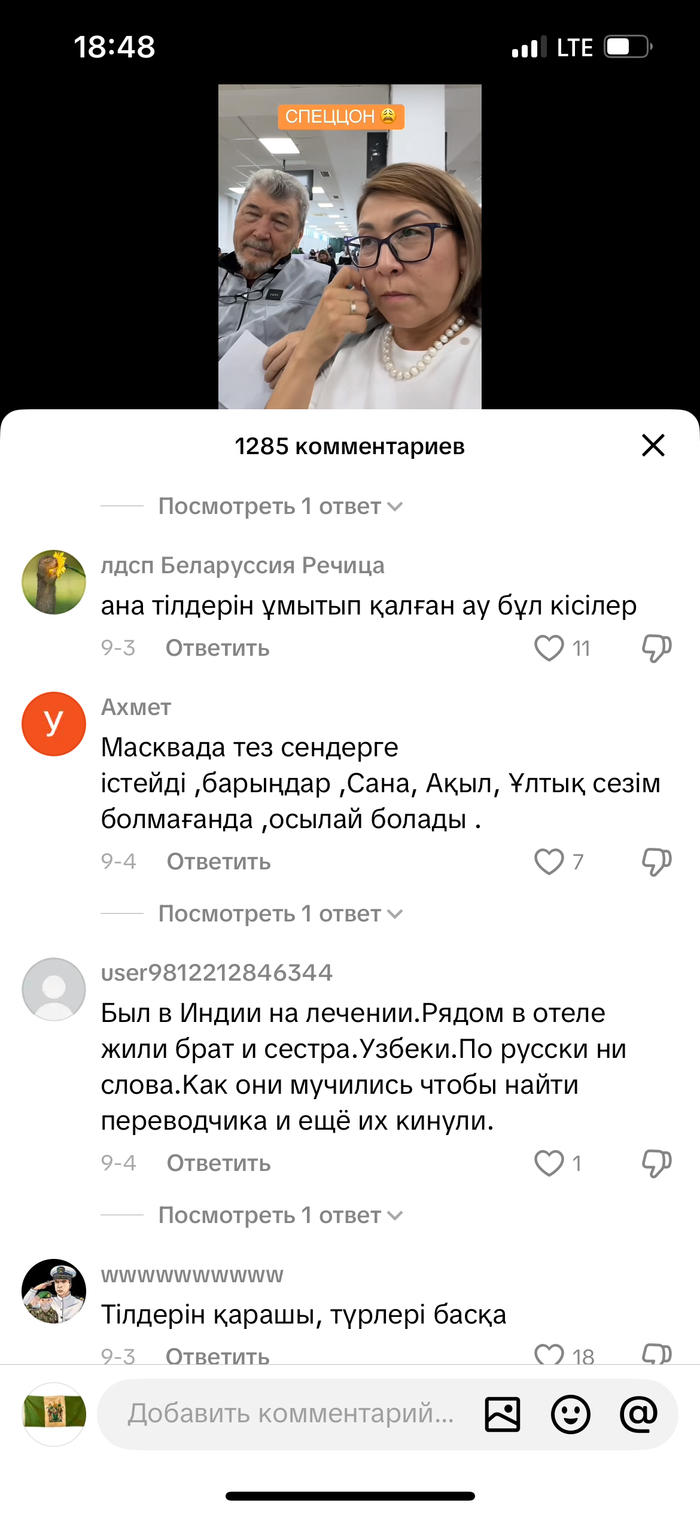700x1515 pixels.
Task: Like Ахмет's comment
Action: click(549, 862)
